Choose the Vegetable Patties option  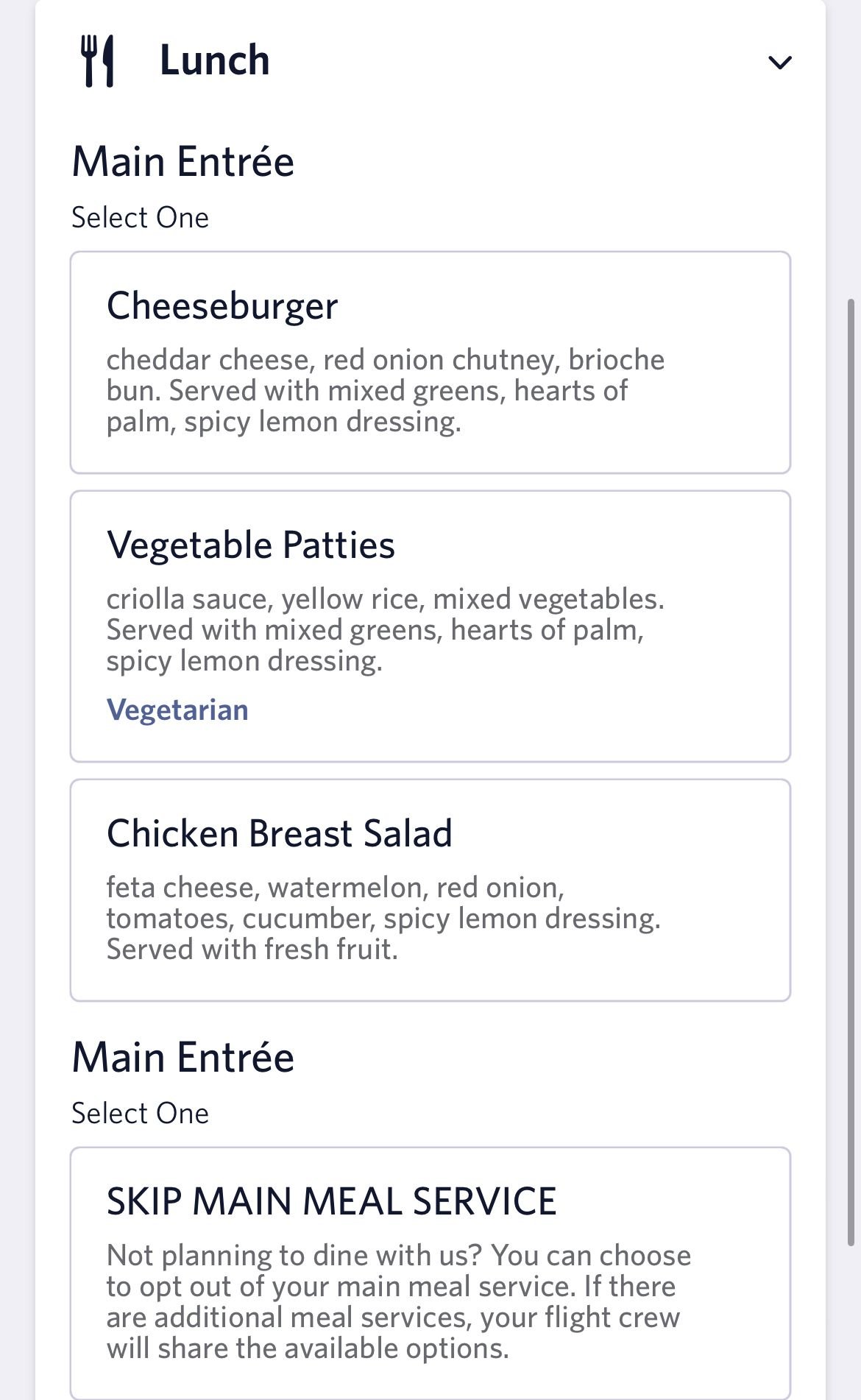(430, 626)
